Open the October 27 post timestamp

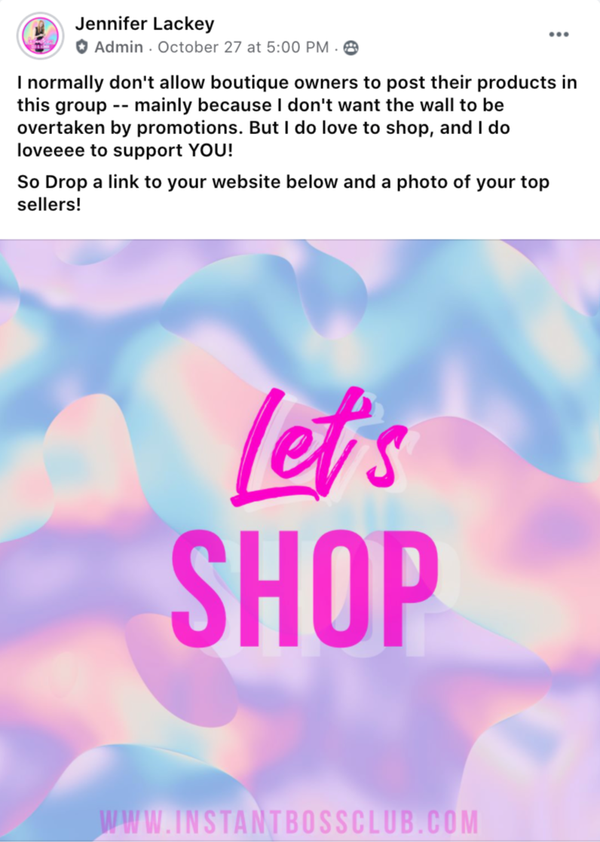pyautogui.click(x=243, y=47)
